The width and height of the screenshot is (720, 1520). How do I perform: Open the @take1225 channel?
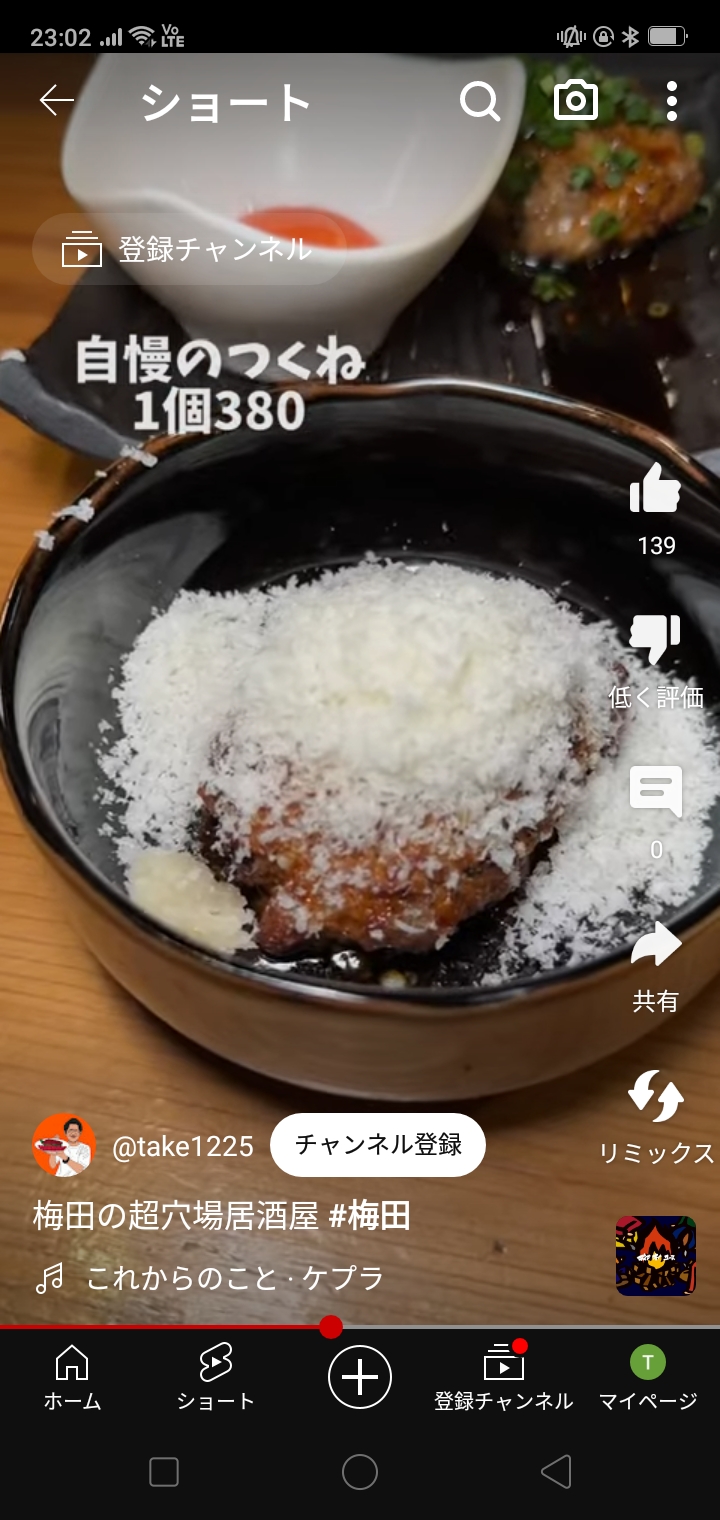click(x=182, y=1146)
